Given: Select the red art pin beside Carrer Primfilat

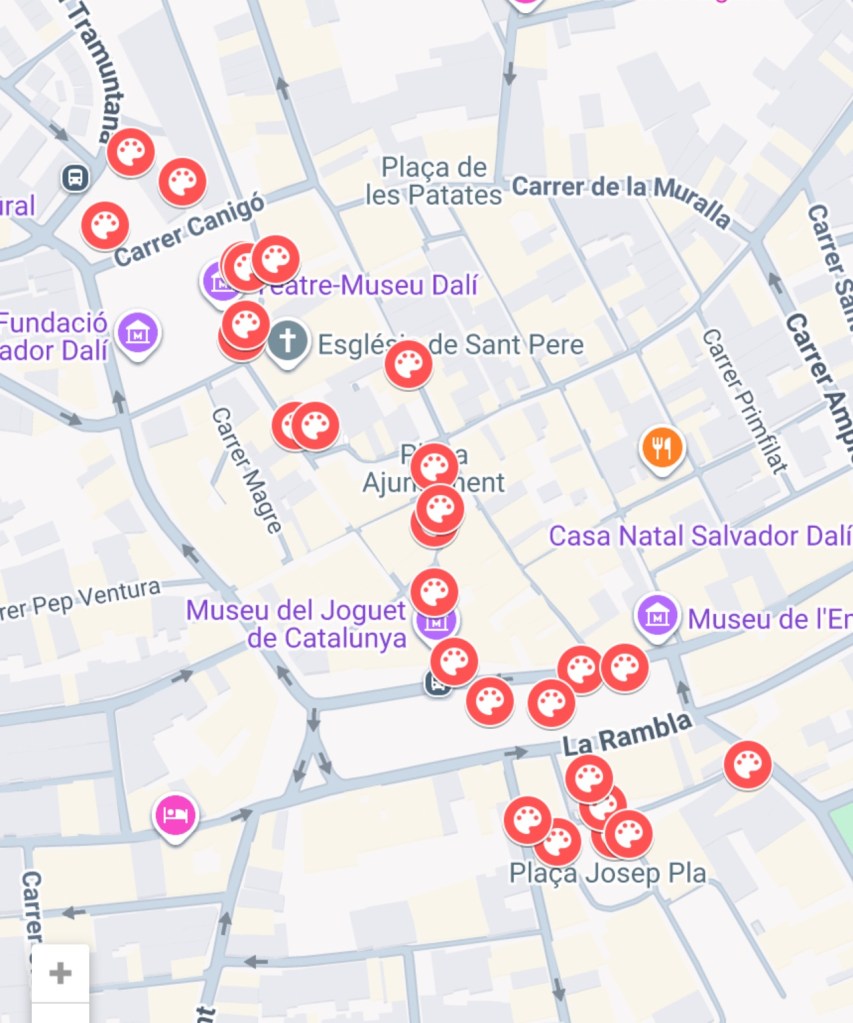Looking at the screenshot, I should (747, 764).
